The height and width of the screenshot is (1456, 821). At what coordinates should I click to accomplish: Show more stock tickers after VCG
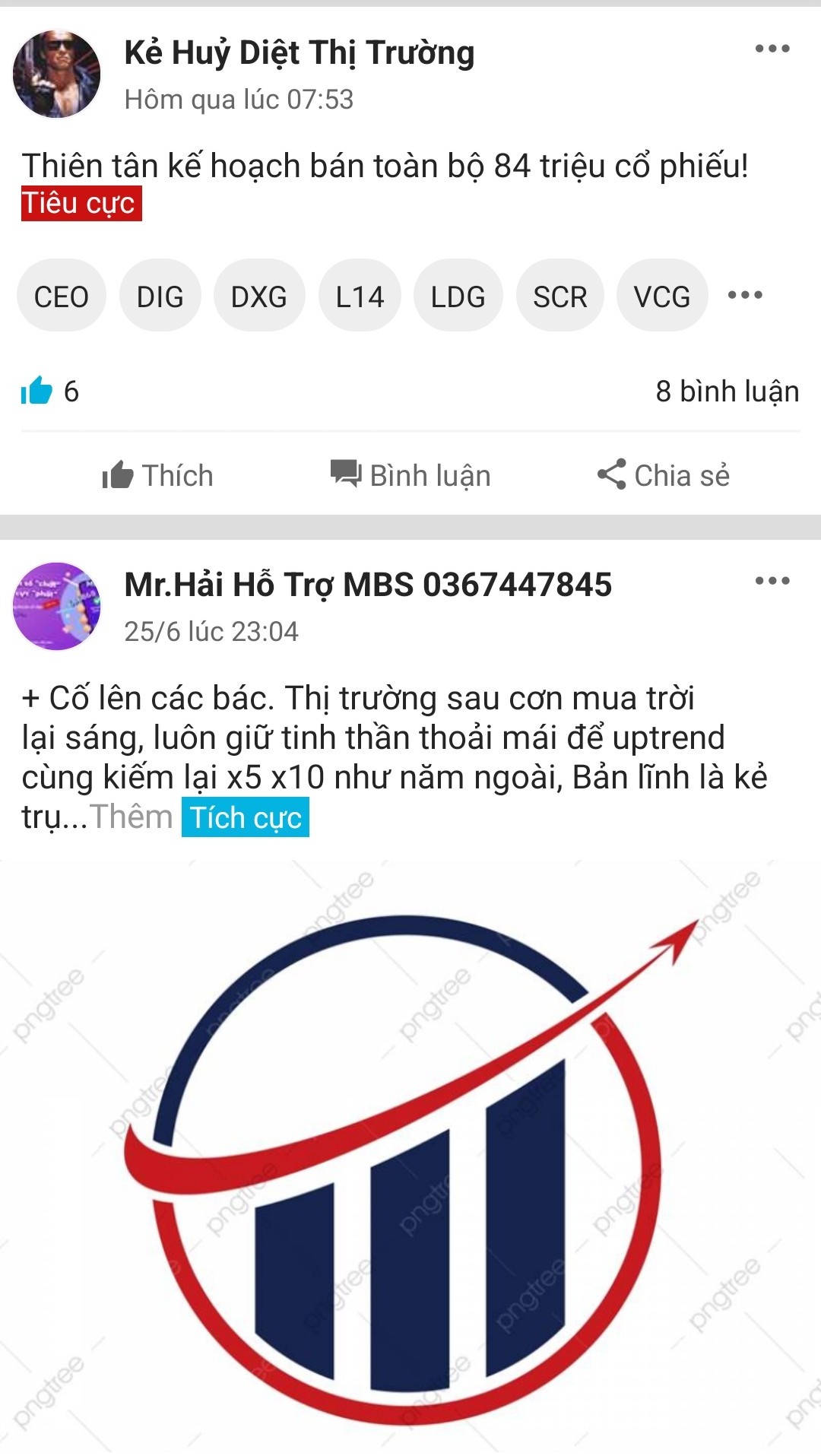point(745,295)
